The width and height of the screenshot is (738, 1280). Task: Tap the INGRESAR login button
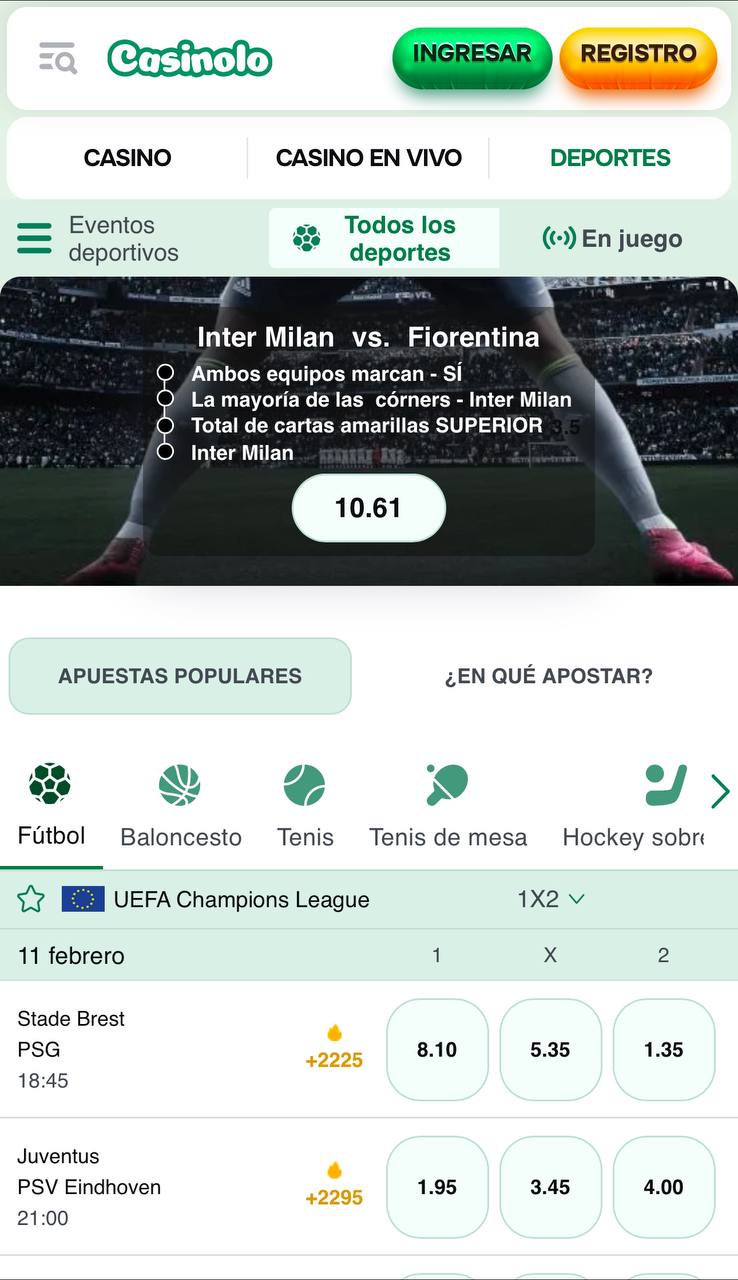pos(472,55)
